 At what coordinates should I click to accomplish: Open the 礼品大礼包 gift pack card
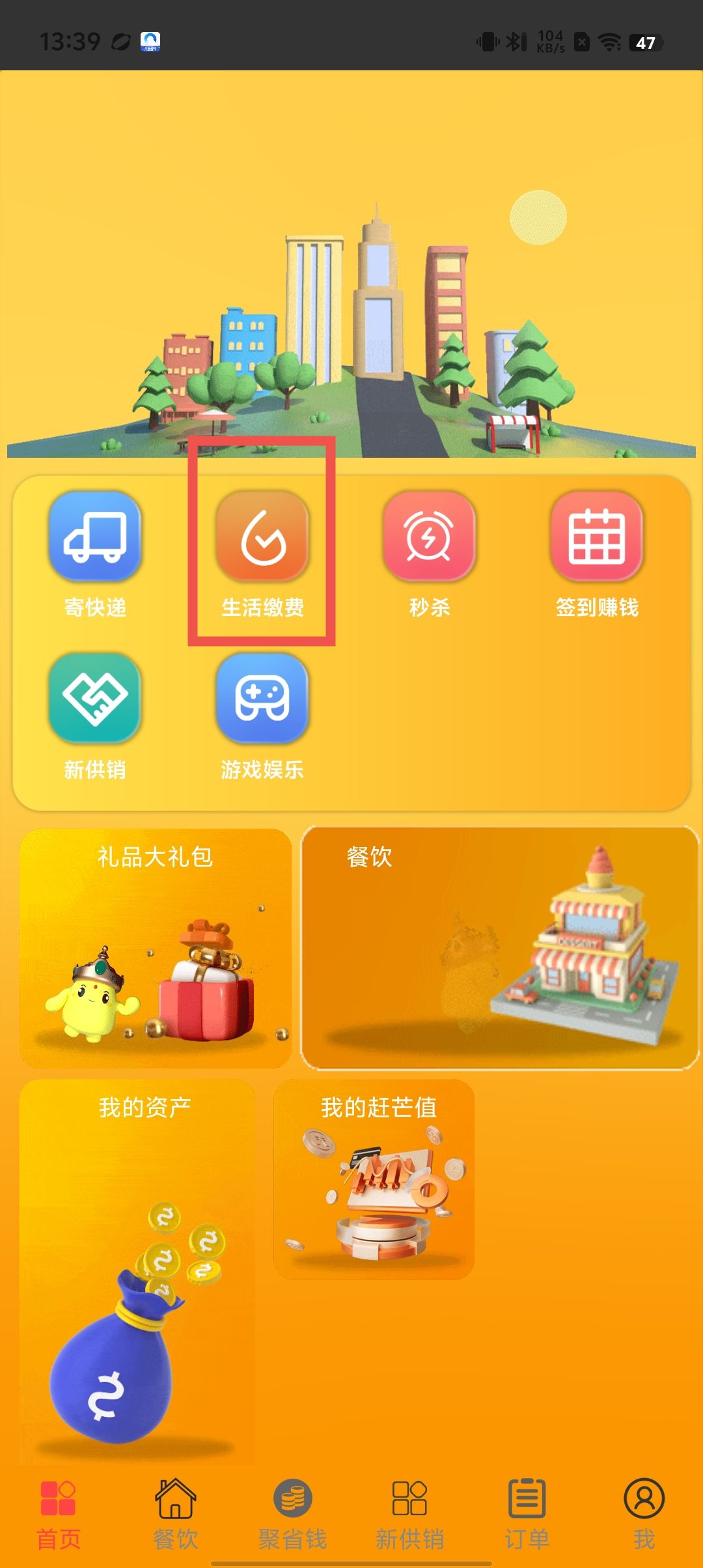(x=155, y=947)
